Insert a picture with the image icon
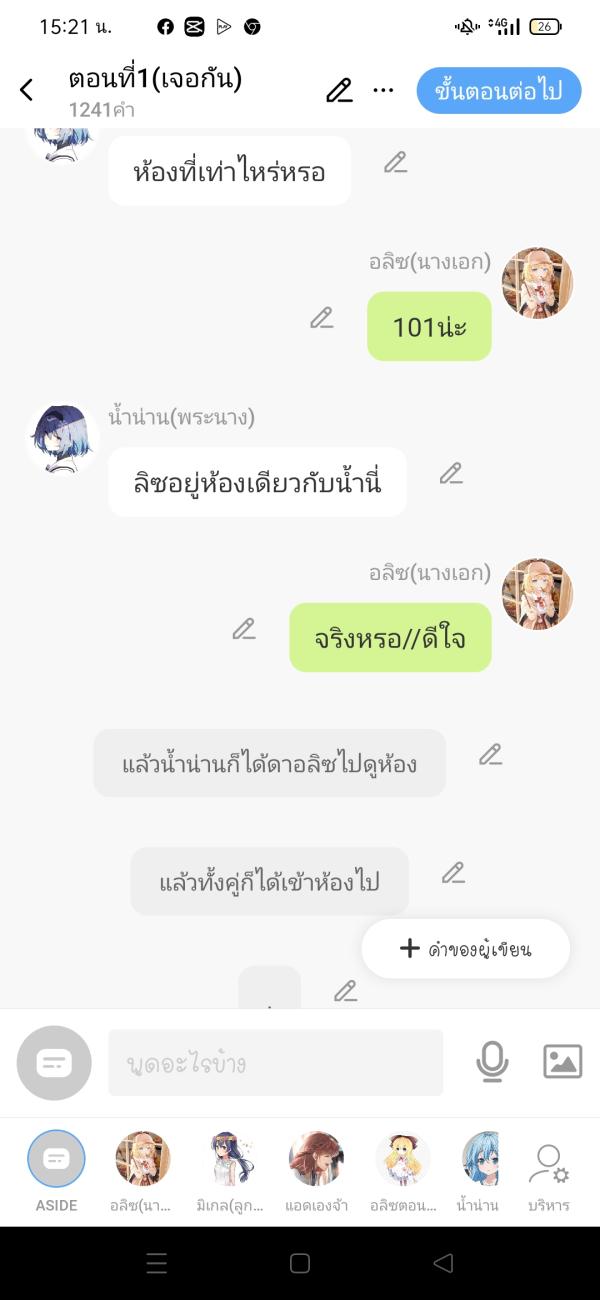 point(562,1061)
